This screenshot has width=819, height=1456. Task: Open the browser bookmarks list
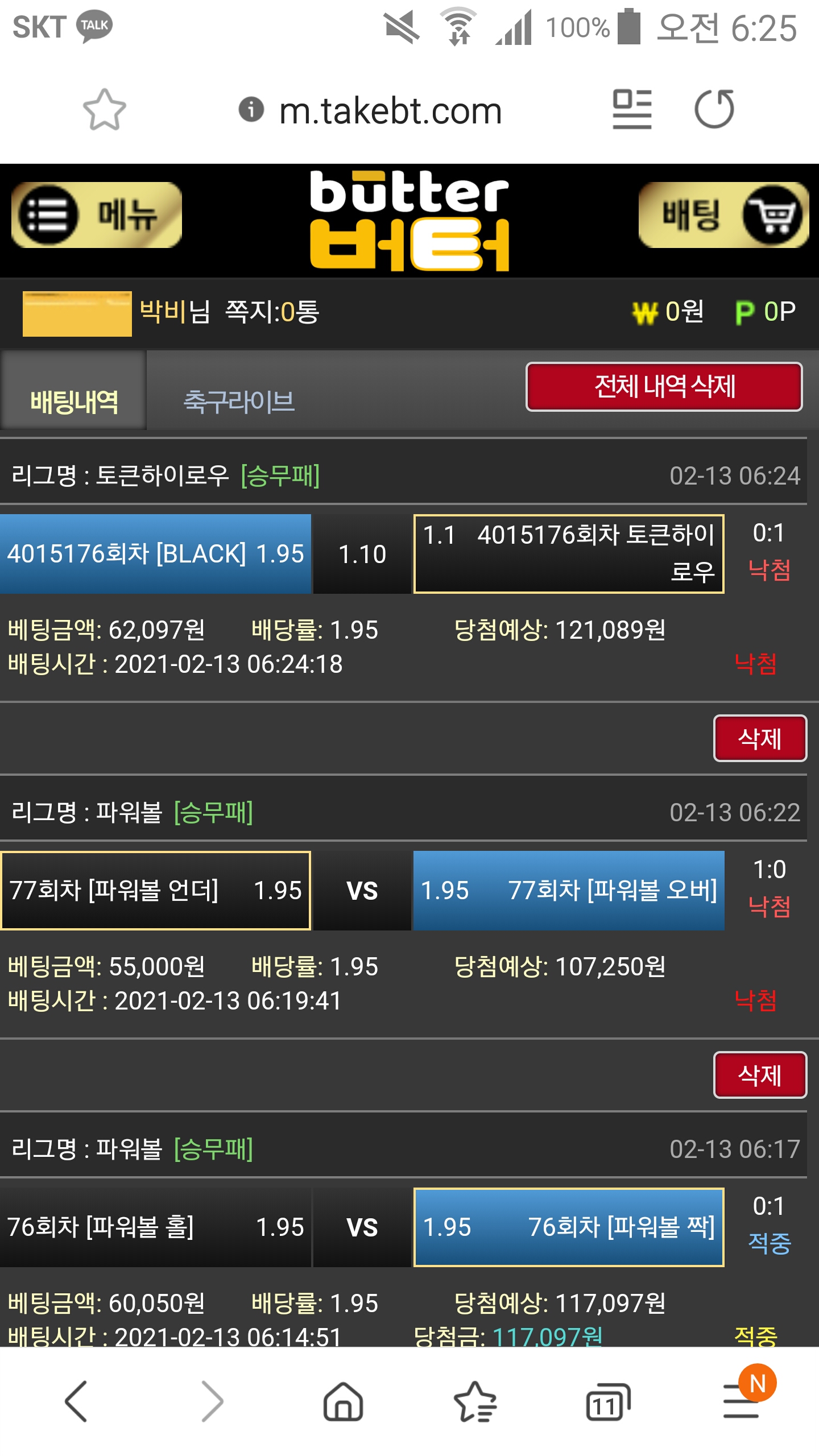pyautogui.click(x=475, y=1401)
